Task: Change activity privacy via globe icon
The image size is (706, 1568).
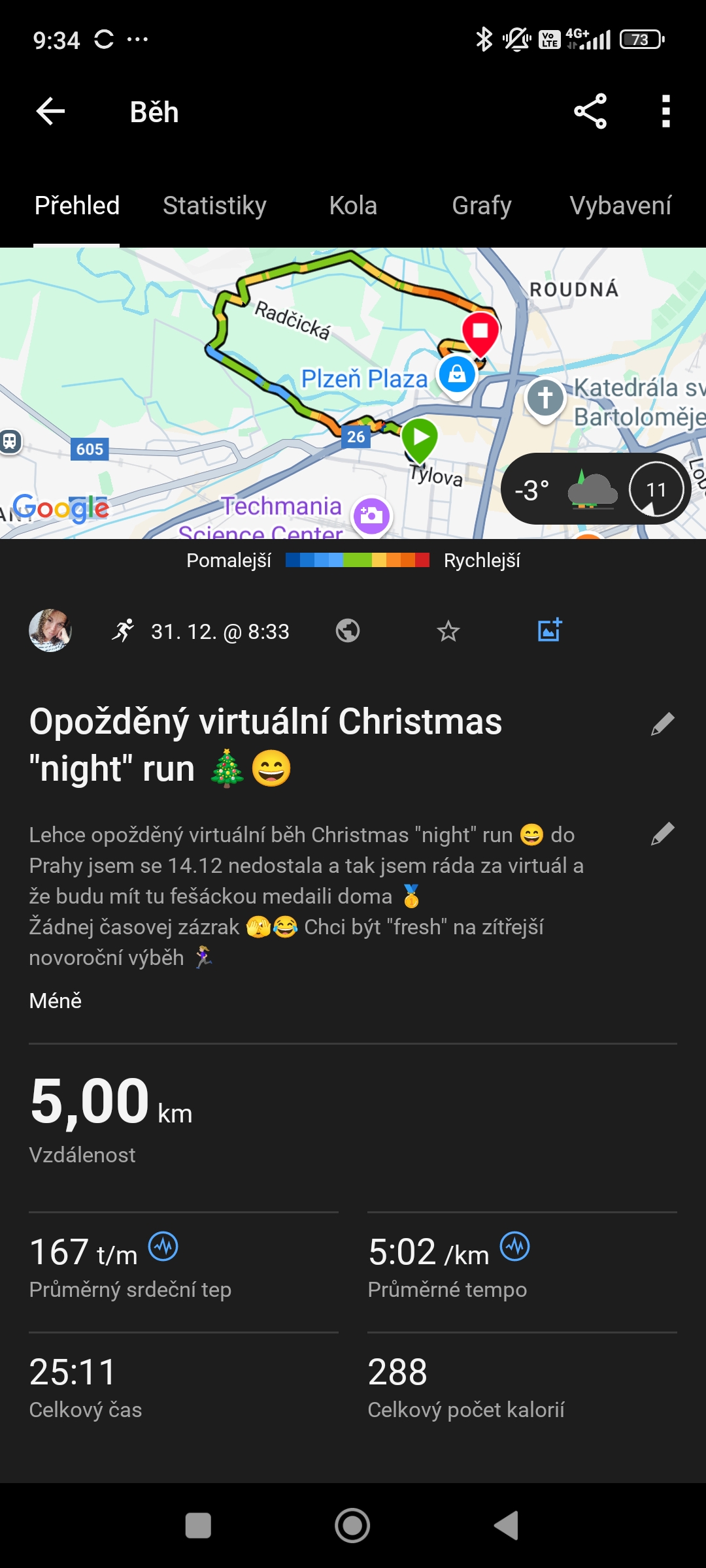Action: point(348,631)
